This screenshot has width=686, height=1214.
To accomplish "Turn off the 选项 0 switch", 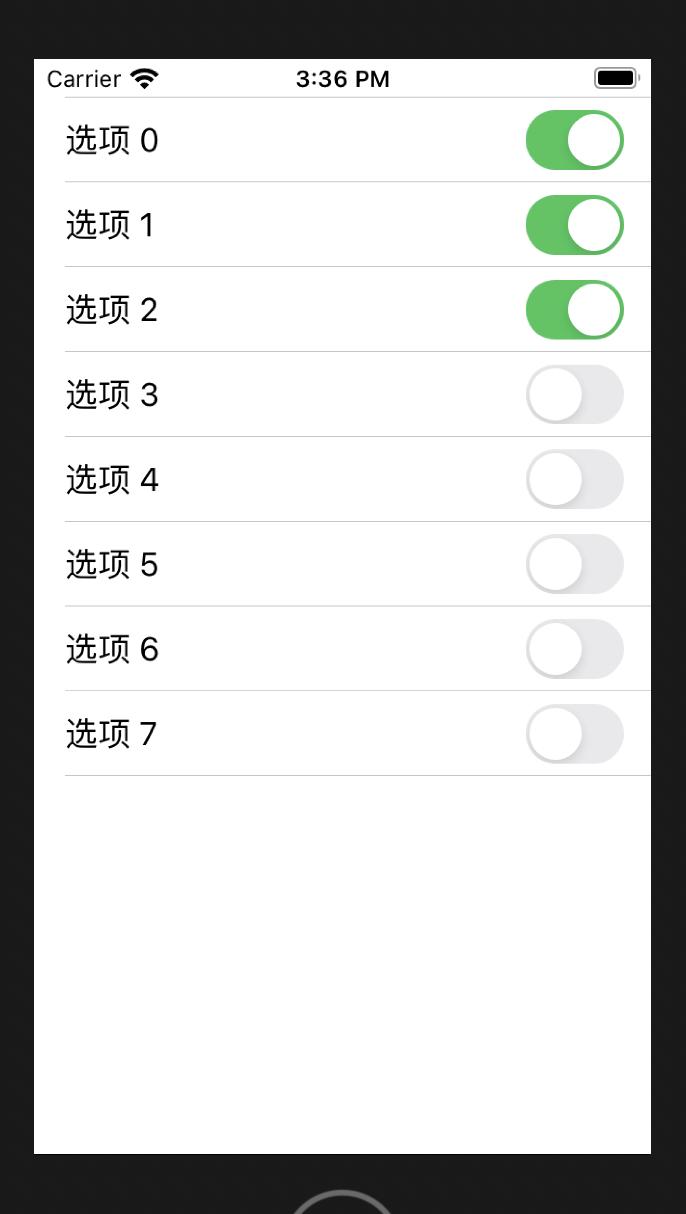I will pyautogui.click(x=575, y=140).
